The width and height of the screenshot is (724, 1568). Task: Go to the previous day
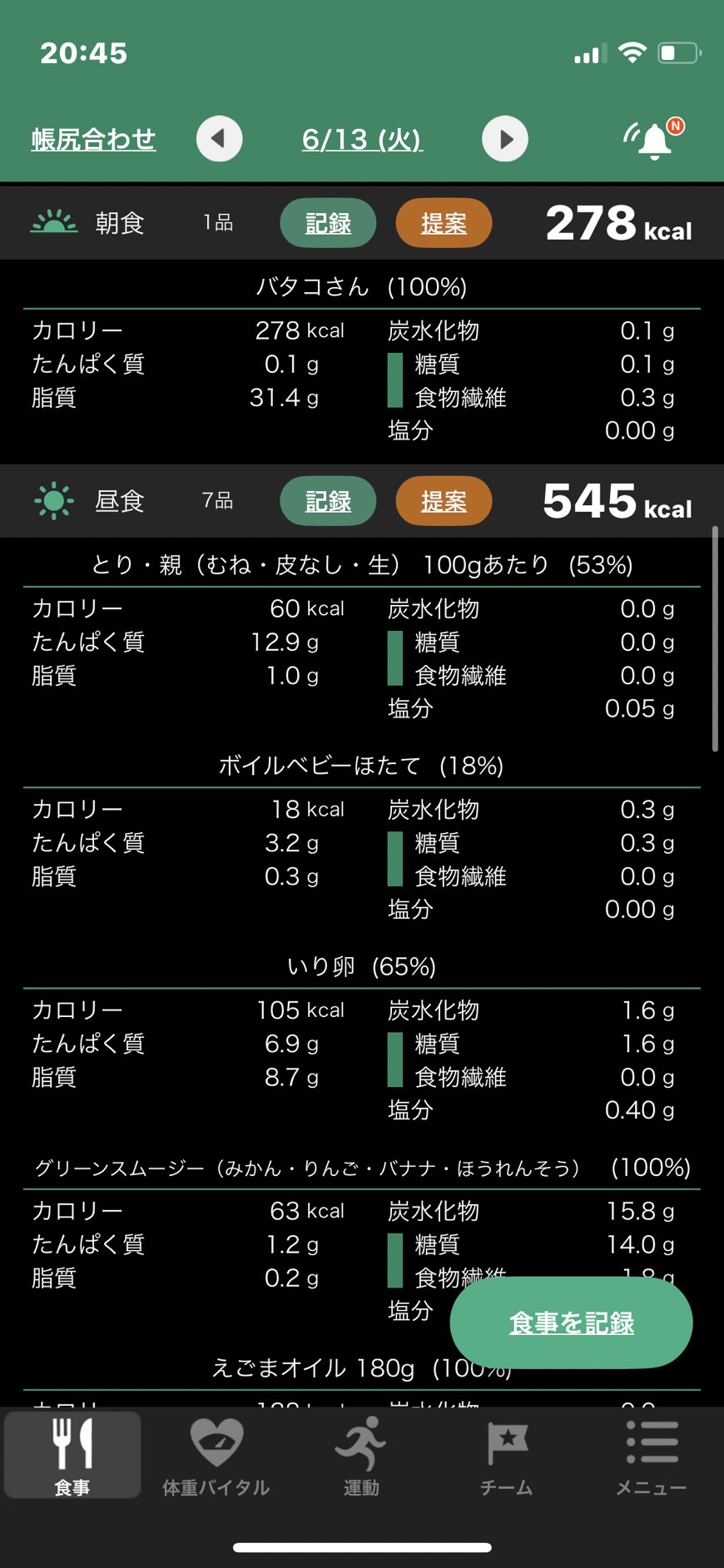pos(219,138)
